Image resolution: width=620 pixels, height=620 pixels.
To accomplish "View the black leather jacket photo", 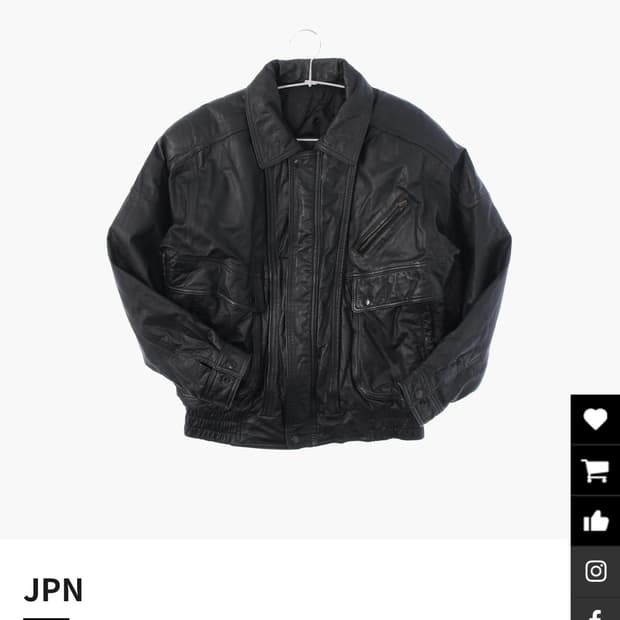I will [x=308, y=250].
